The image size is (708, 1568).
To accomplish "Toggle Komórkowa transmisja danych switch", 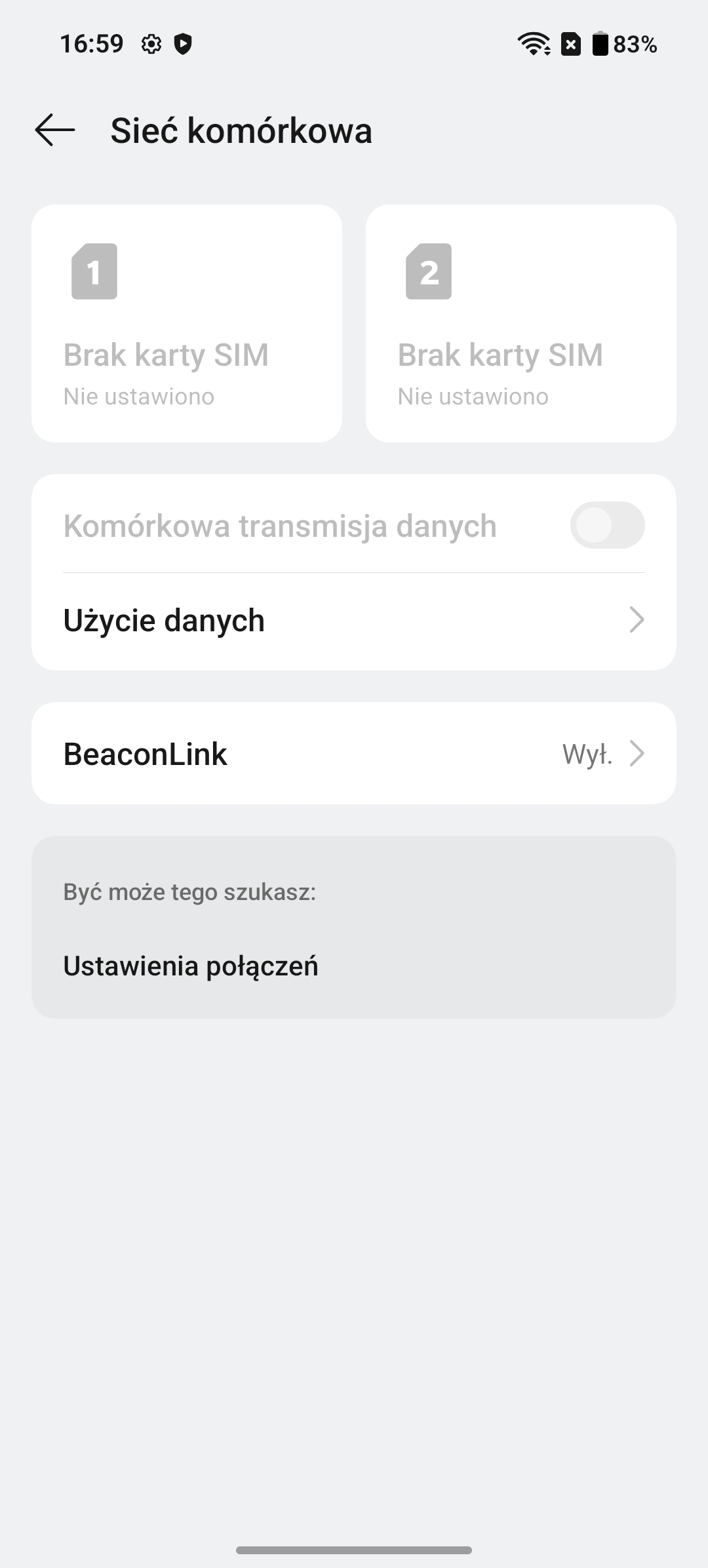I will (607, 525).
